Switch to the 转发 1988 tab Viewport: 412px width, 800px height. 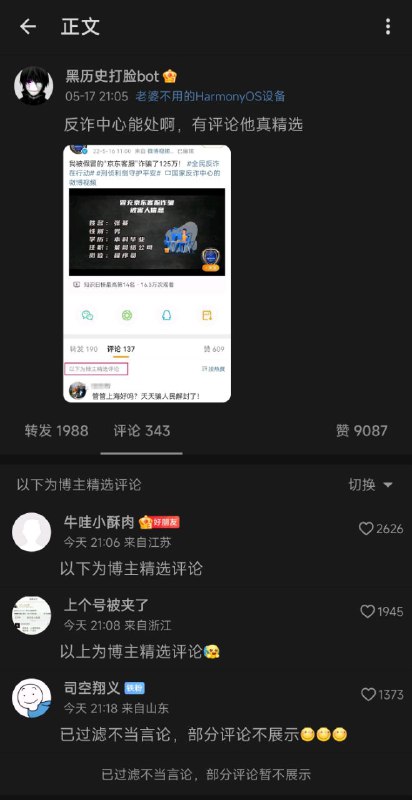click(57, 431)
